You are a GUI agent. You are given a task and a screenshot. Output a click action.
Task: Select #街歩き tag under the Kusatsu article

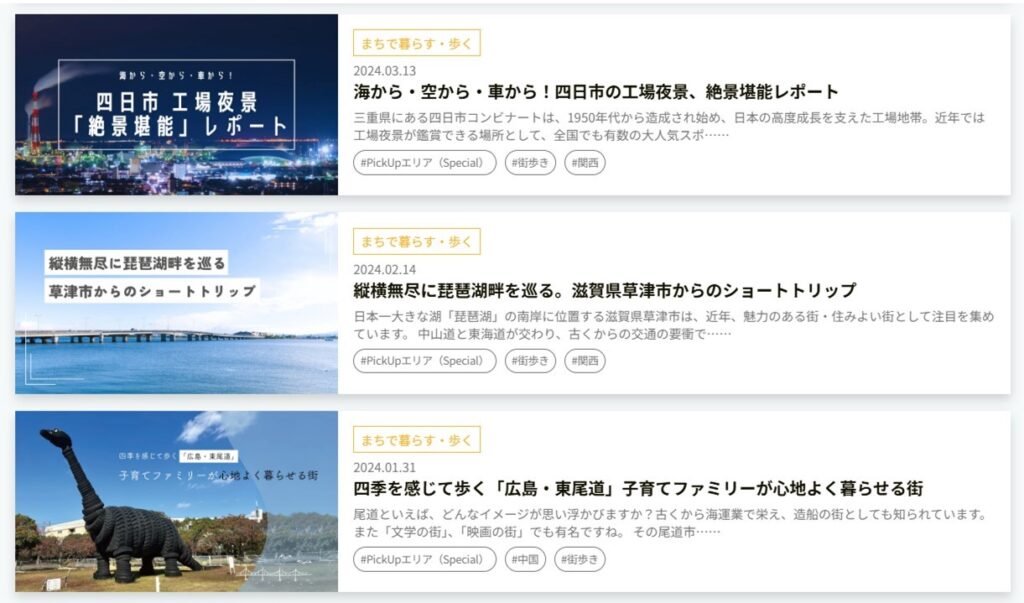[x=530, y=361]
